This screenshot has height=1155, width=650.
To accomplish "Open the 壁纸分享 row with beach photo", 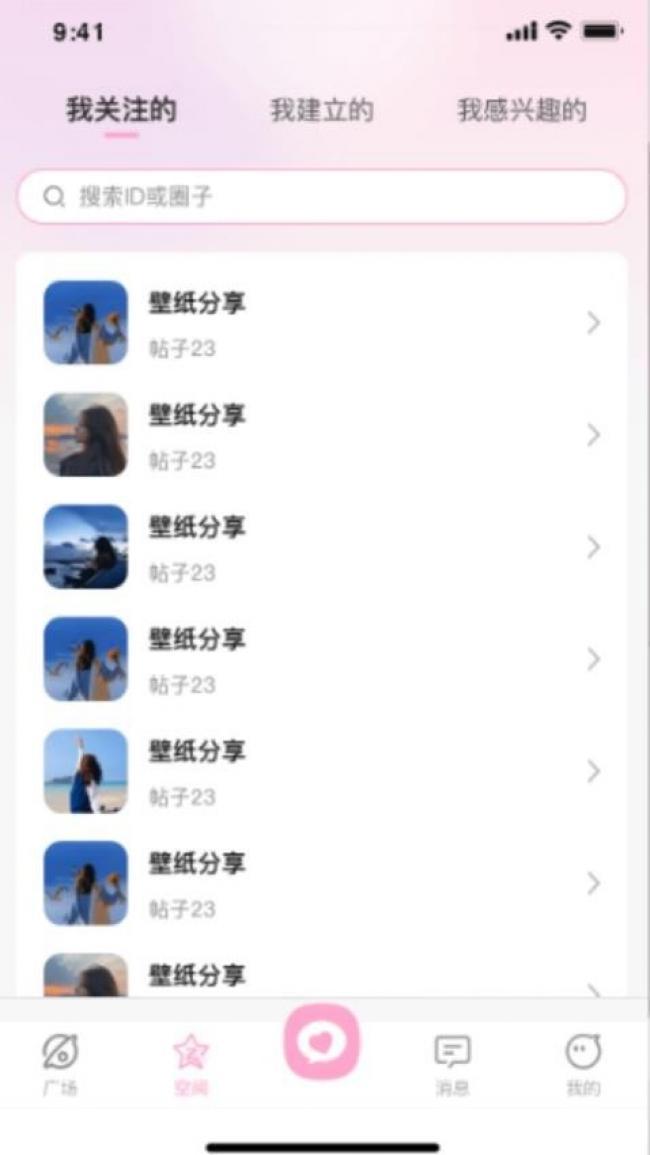I will pos(321,770).
